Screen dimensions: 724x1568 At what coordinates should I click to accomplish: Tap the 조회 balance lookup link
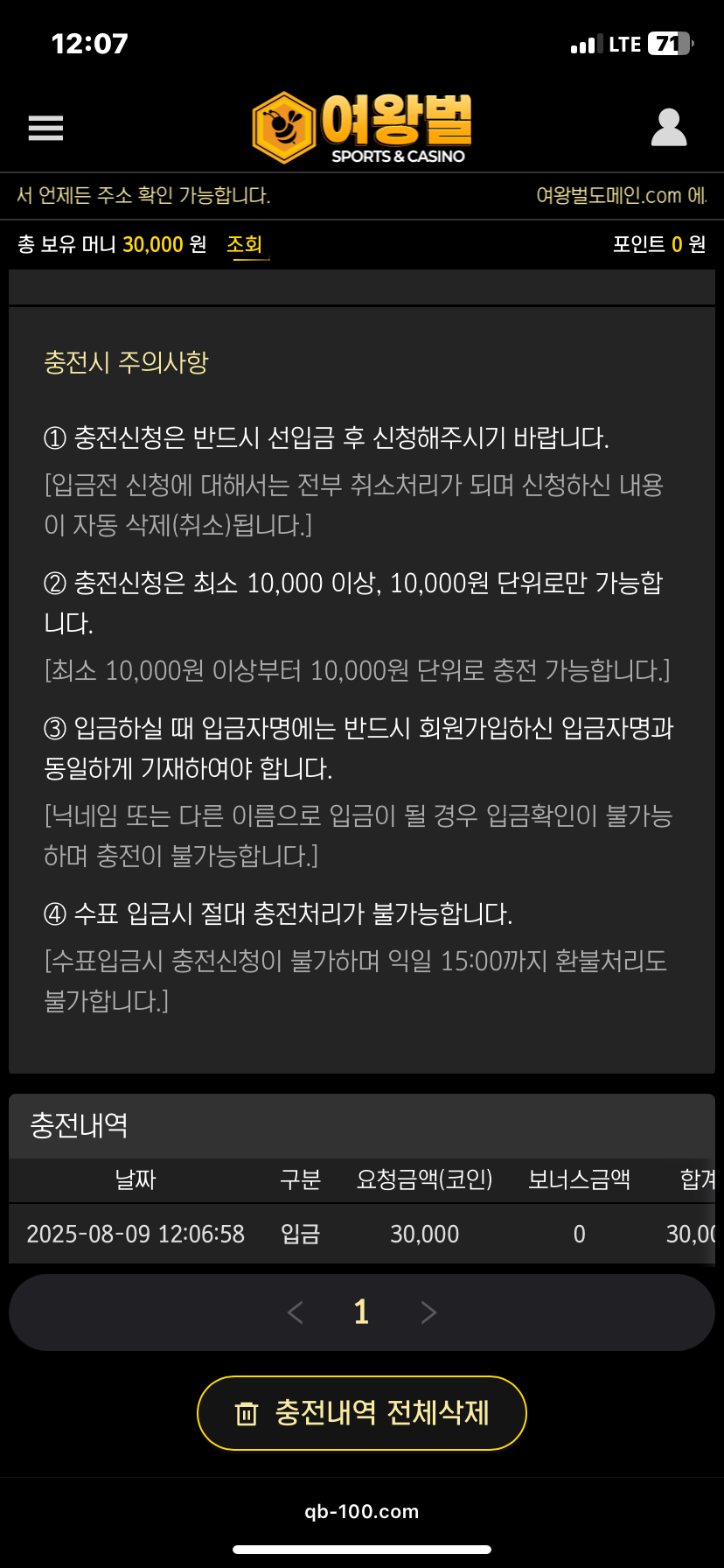245,244
